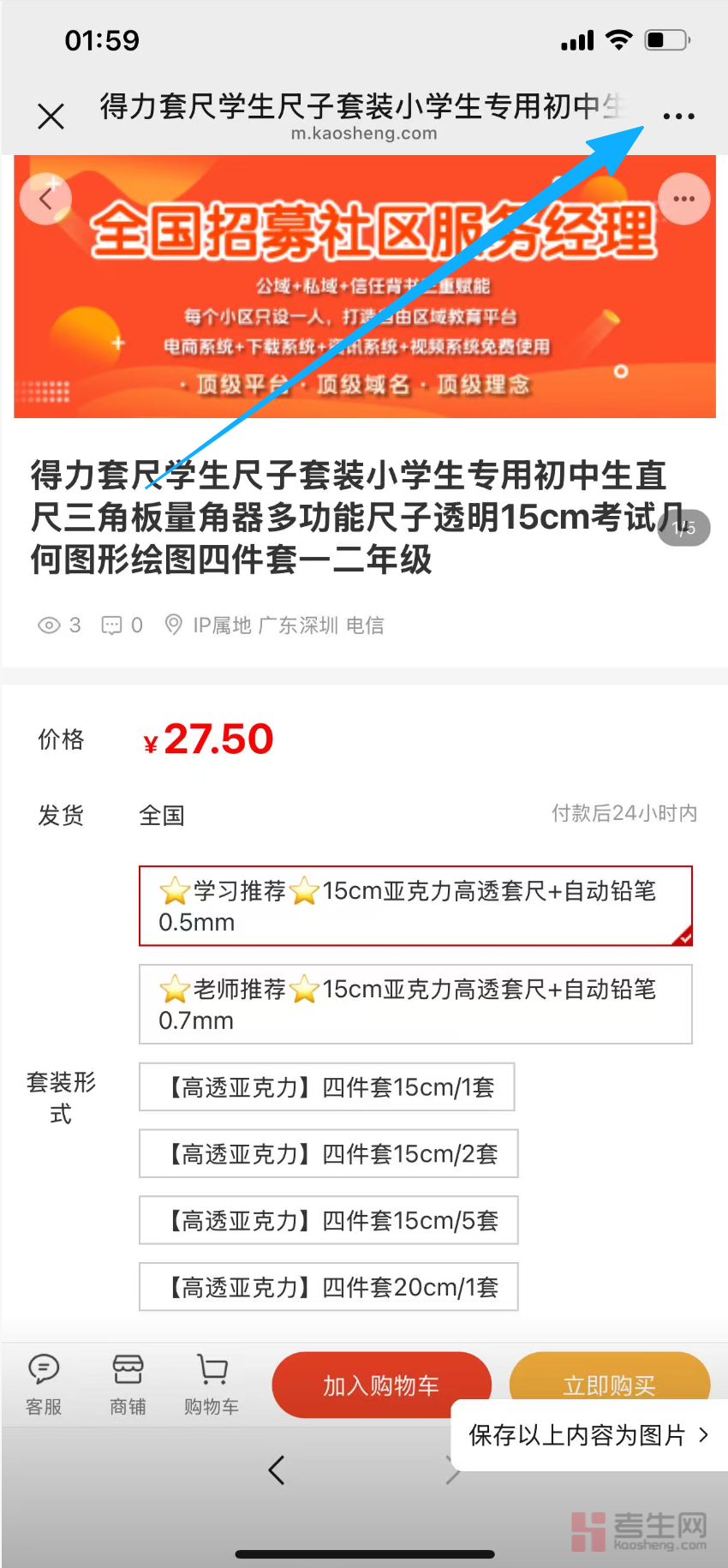Open the round more-options button on banner
The image size is (728, 1568).
coord(683,199)
